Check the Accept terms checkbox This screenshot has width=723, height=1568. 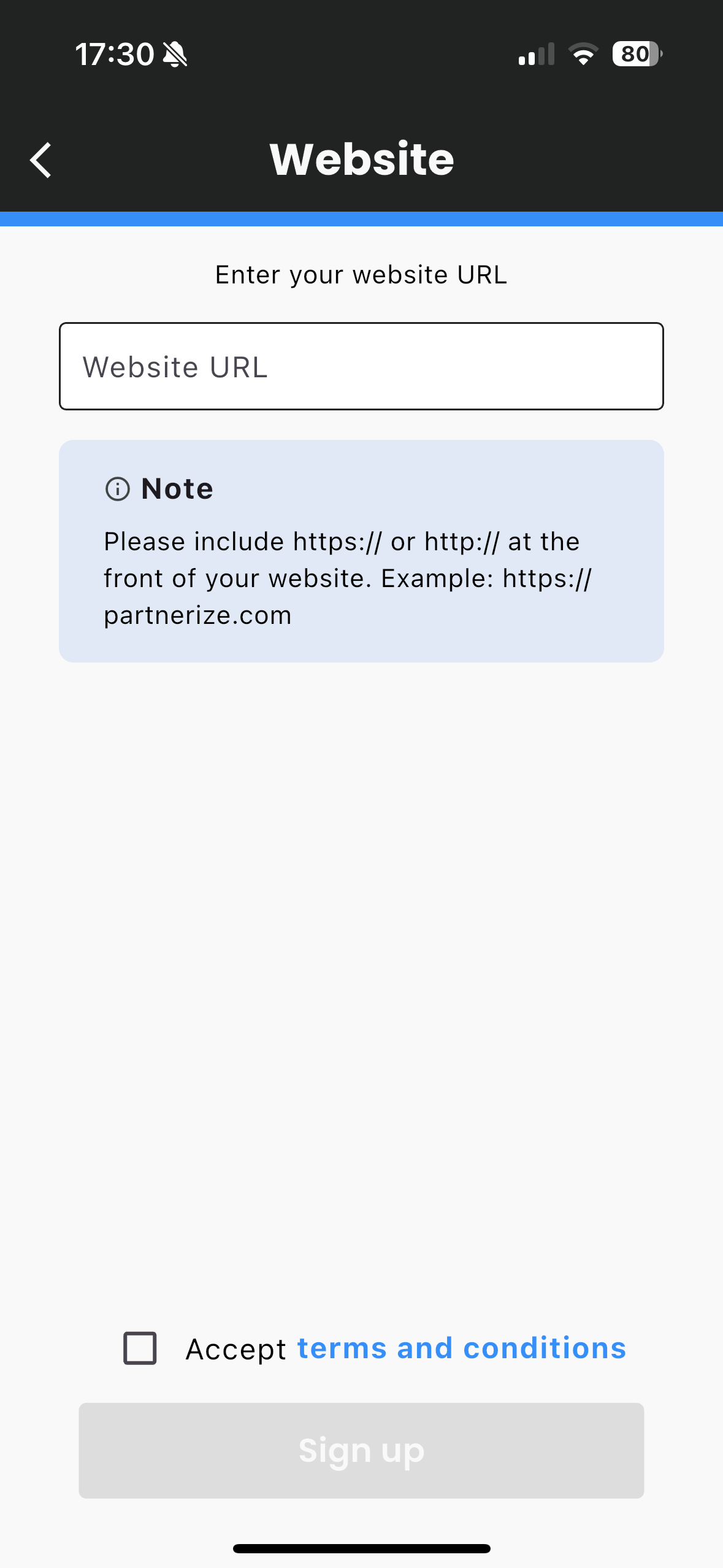pos(140,1348)
